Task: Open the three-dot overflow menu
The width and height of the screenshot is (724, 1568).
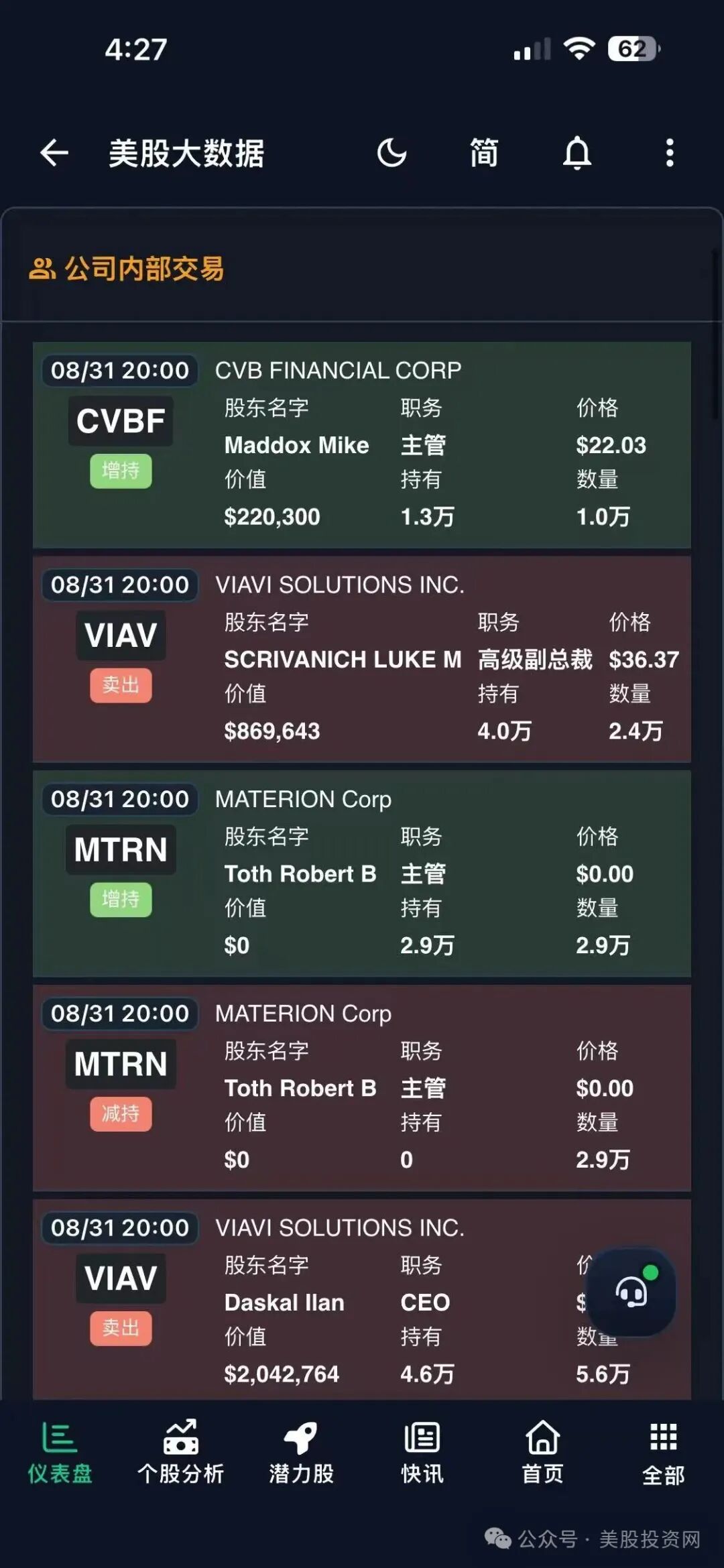Action: click(670, 153)
